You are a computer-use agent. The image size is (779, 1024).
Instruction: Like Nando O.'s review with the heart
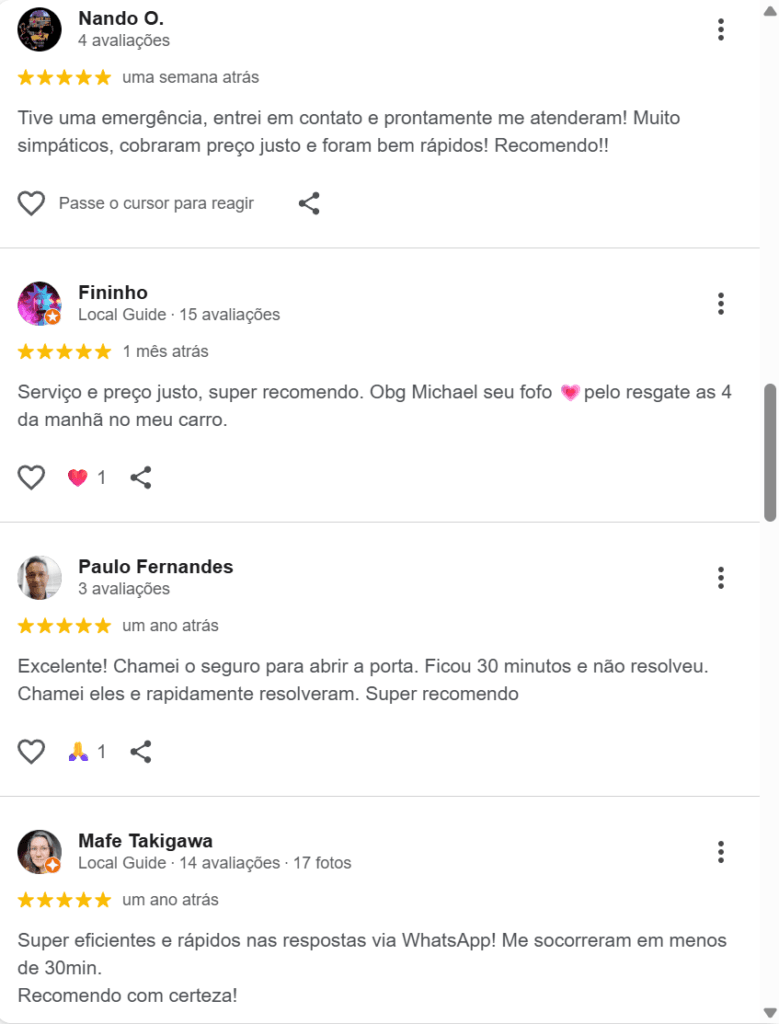[32, 204]
